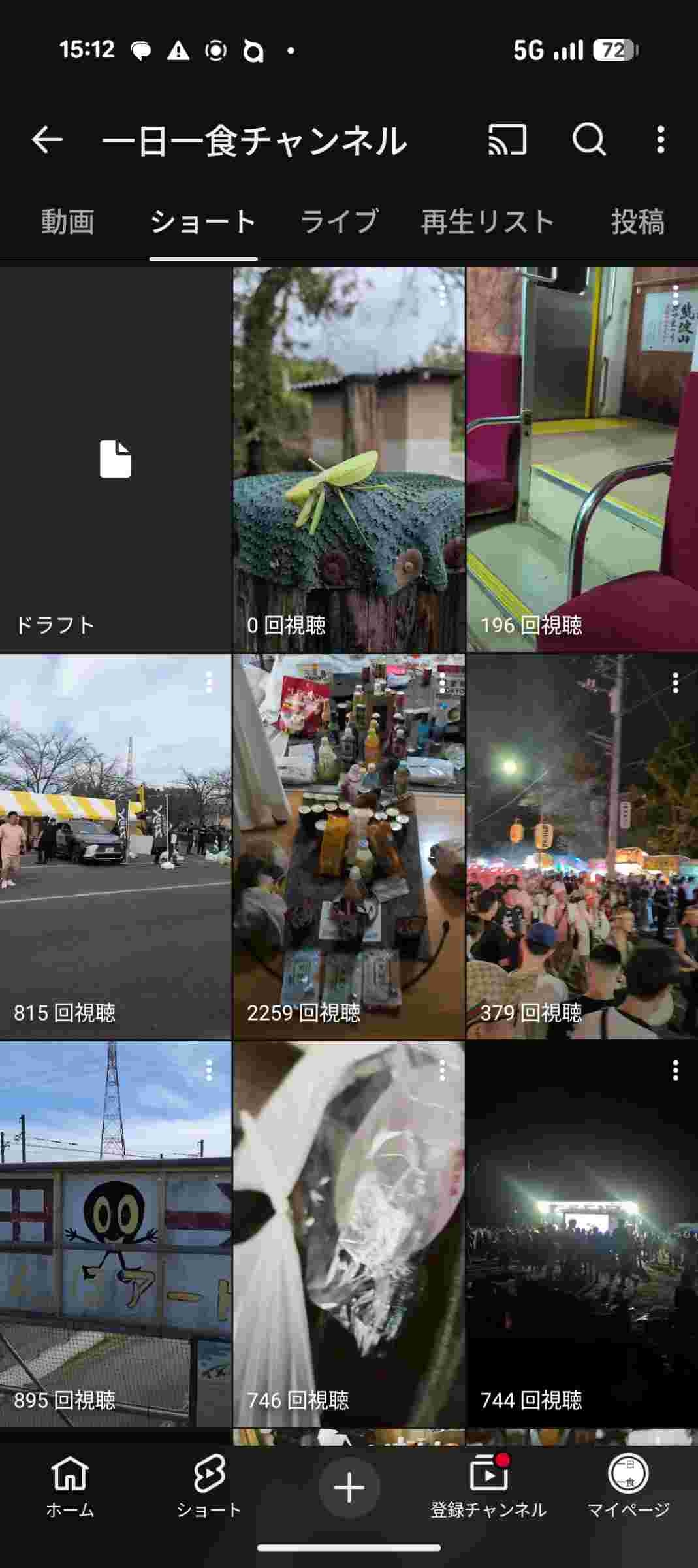Open options for the 379 回視聴 short
Viewport: 698px width, 1568px height.
tap(675, 683)
